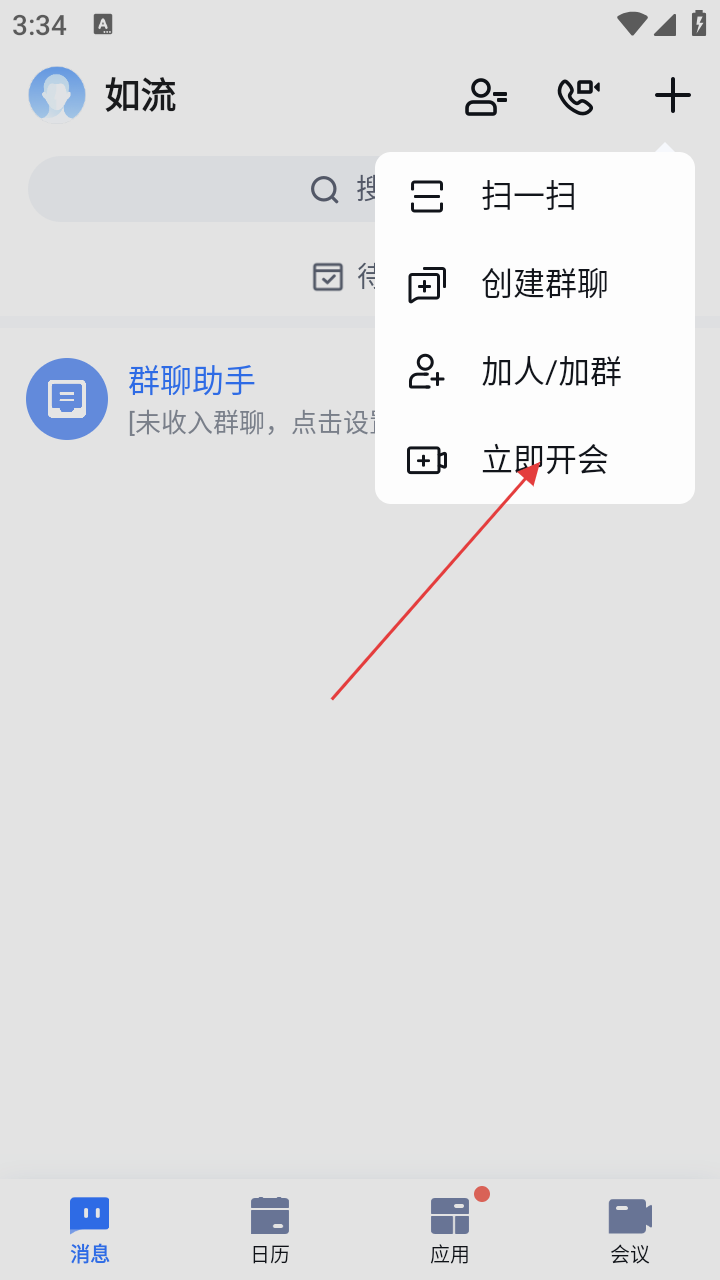This screenshot has height=1280, width=720.
Task: Tap the plus icon
Action: click(673, 96)
